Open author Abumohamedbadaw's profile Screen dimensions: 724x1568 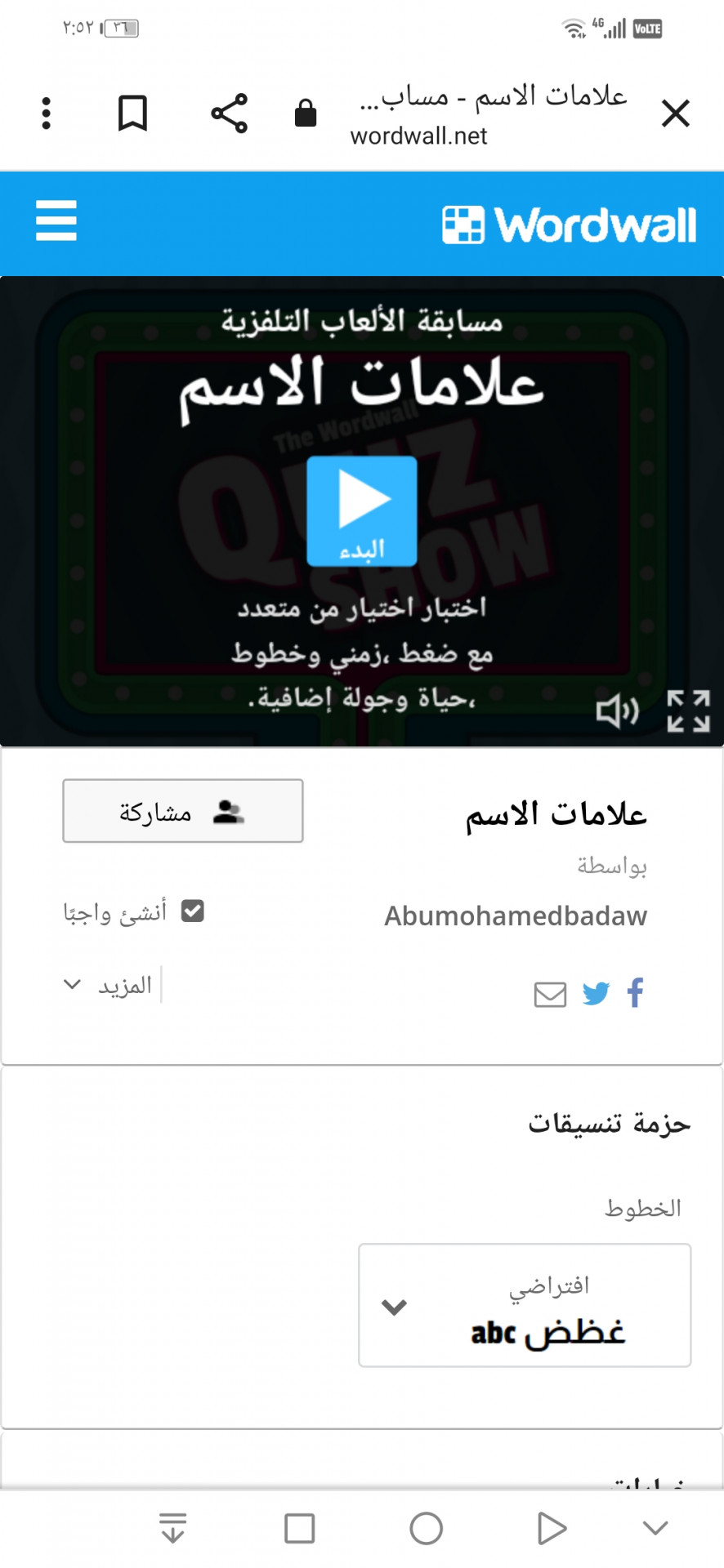click(x=516, y=916)
